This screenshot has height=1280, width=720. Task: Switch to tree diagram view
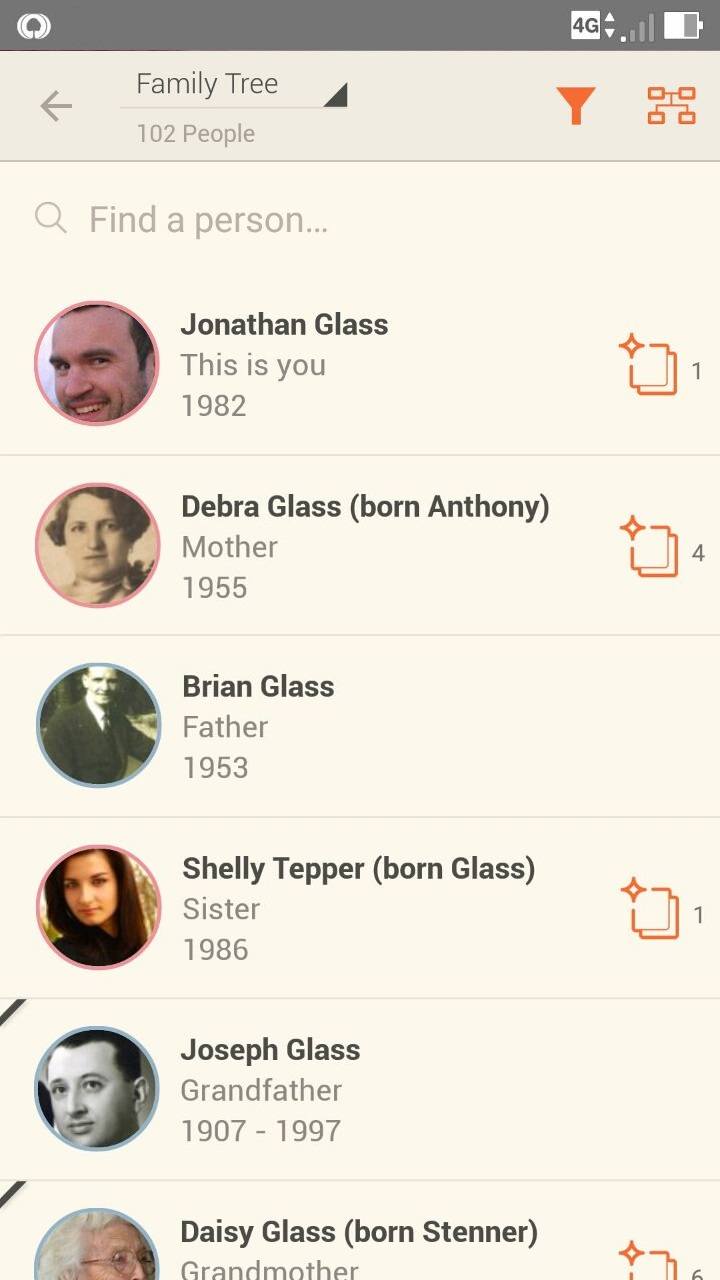pyautogui.click(x=671, y=106)
